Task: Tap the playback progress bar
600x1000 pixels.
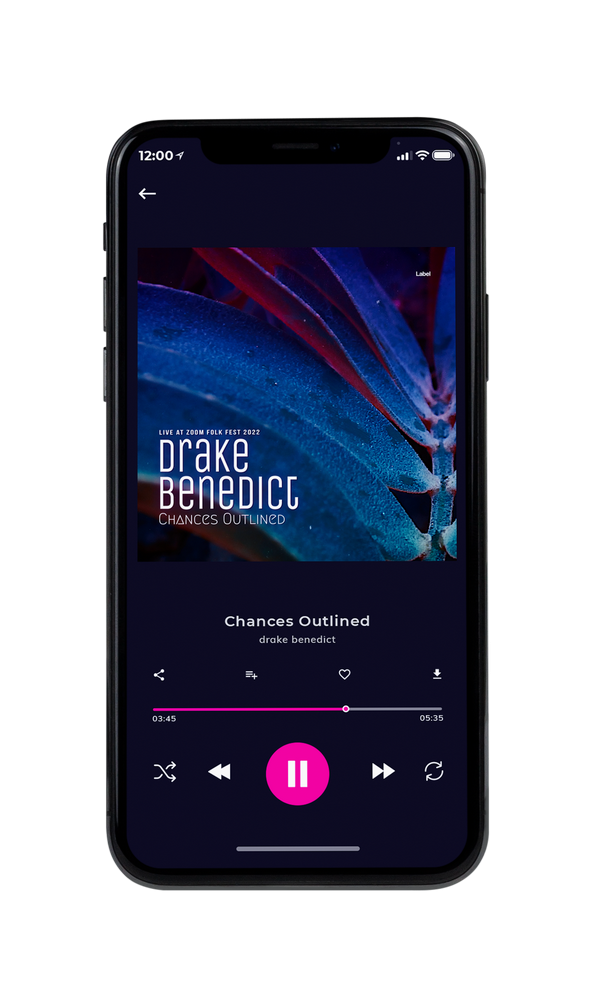Action: tap(297, 709)
